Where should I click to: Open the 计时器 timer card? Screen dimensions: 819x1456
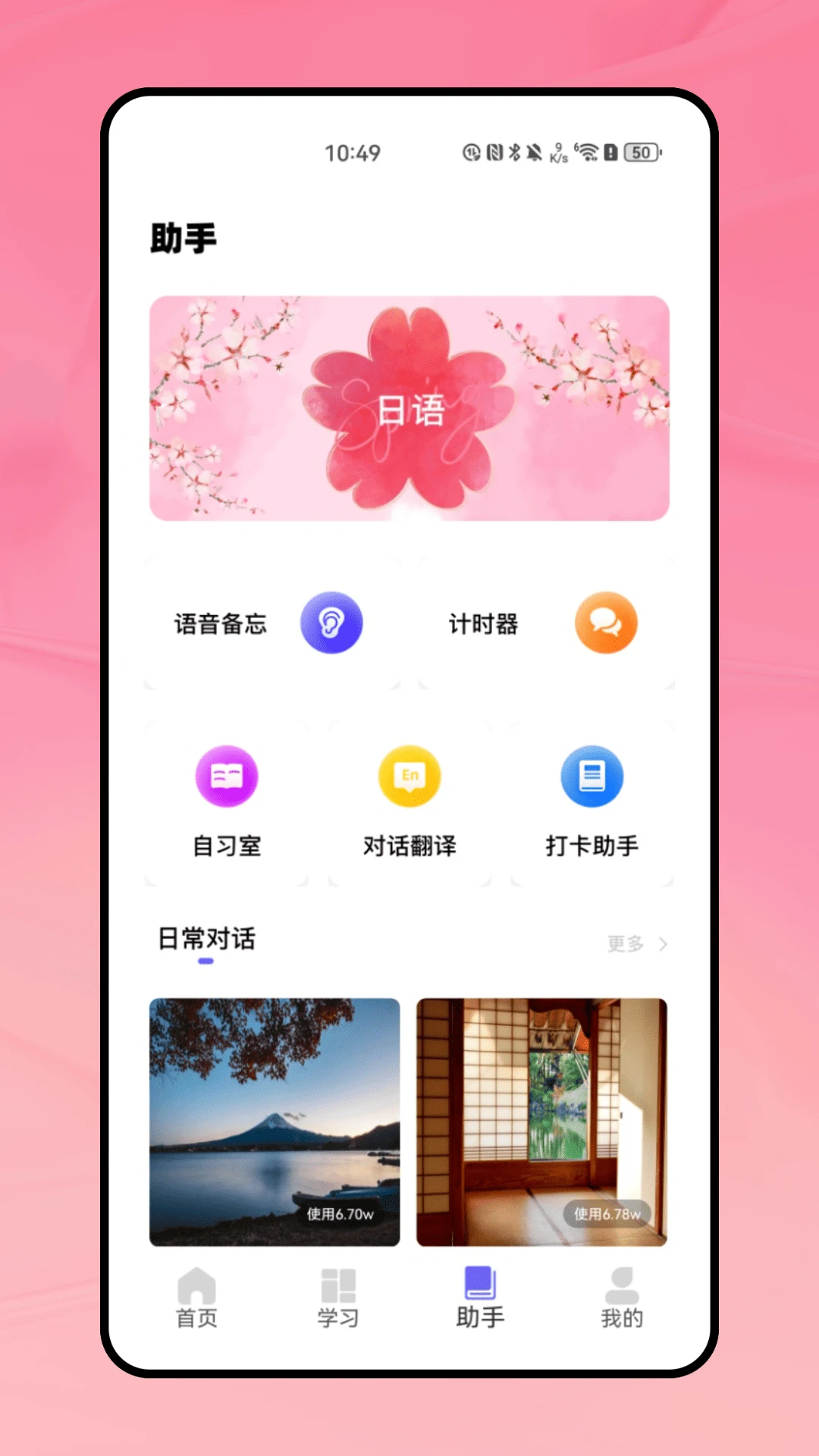click(x=546, y=623)
